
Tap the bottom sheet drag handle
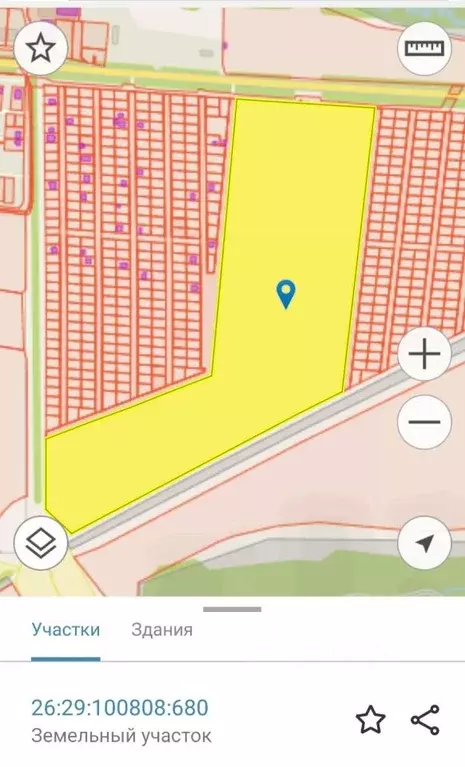pos(232,609)
